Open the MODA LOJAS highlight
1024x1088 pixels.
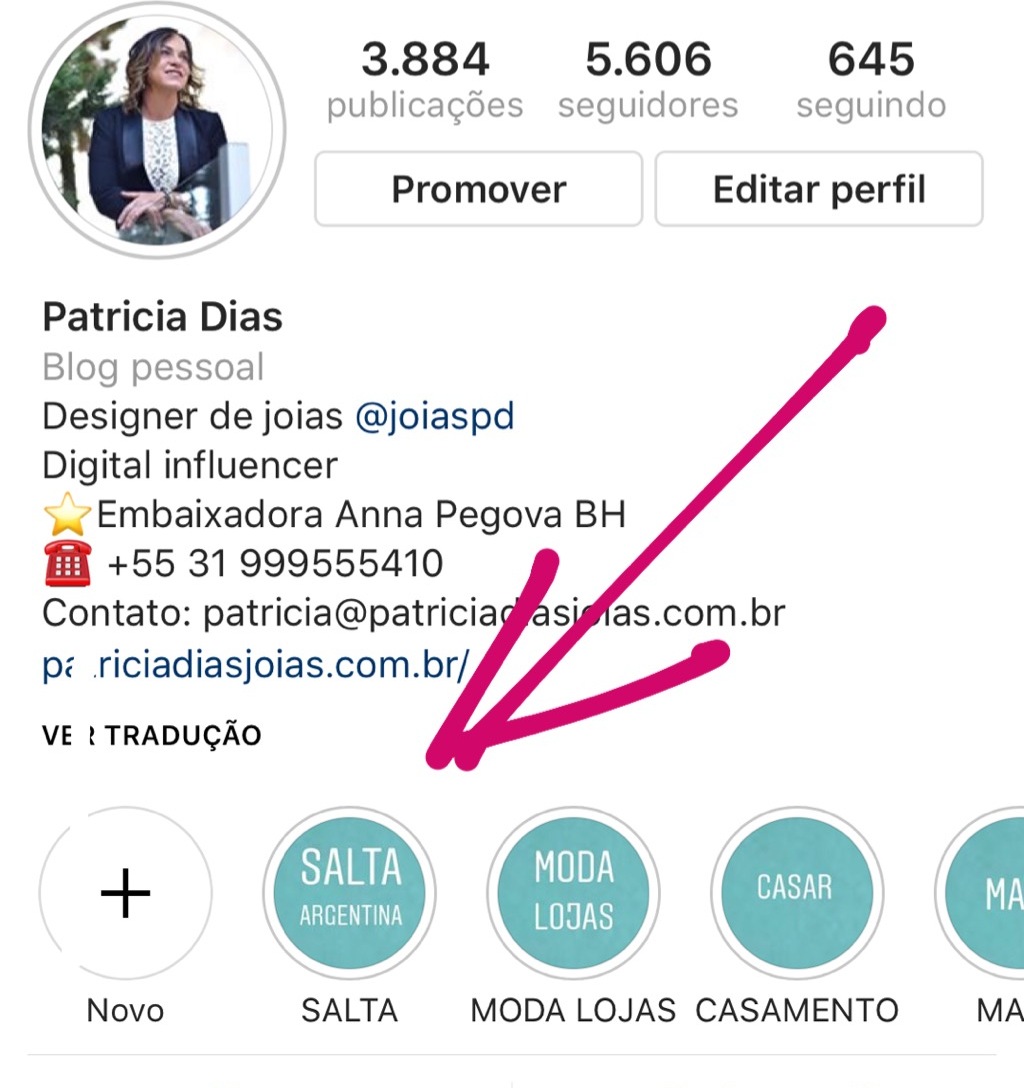point(573,892)
